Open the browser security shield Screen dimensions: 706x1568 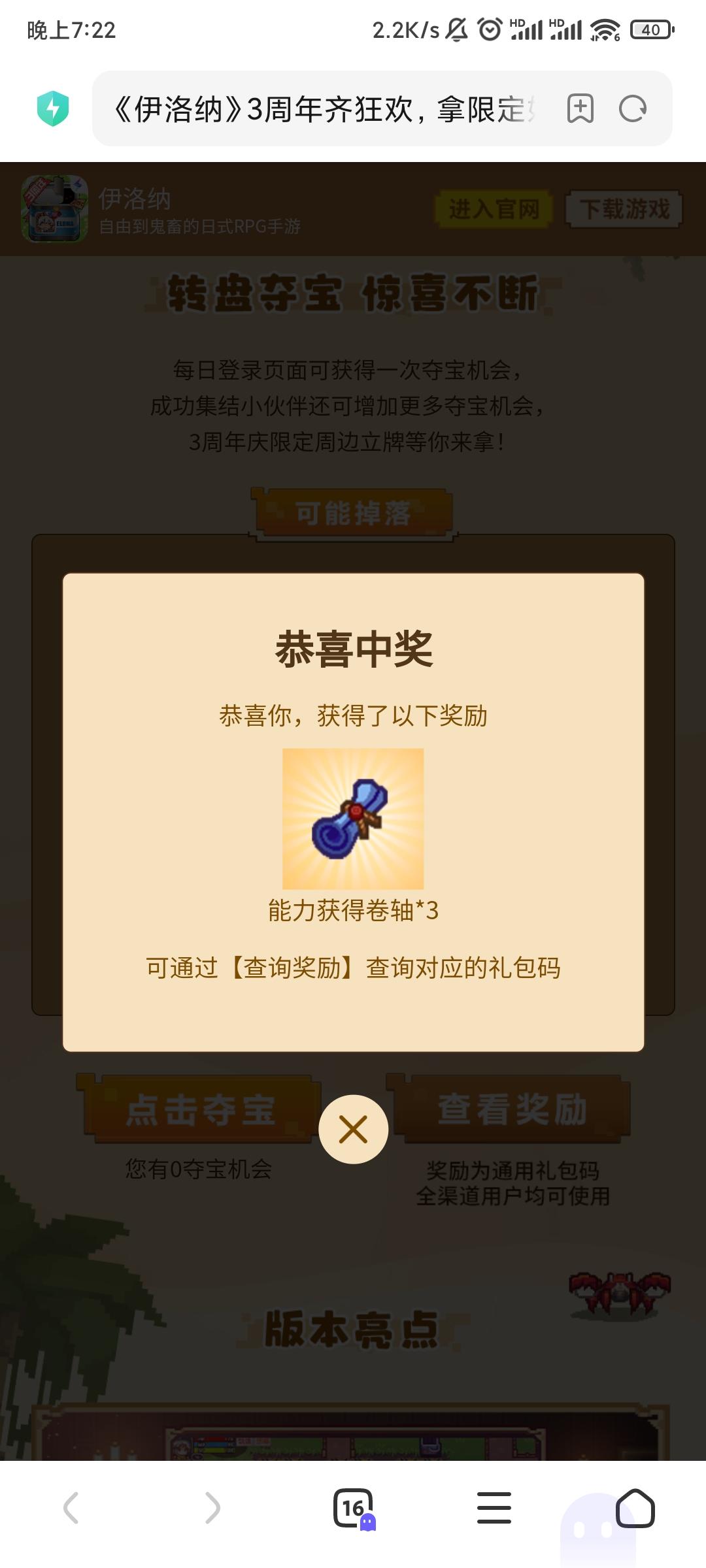tap(53, 108)
